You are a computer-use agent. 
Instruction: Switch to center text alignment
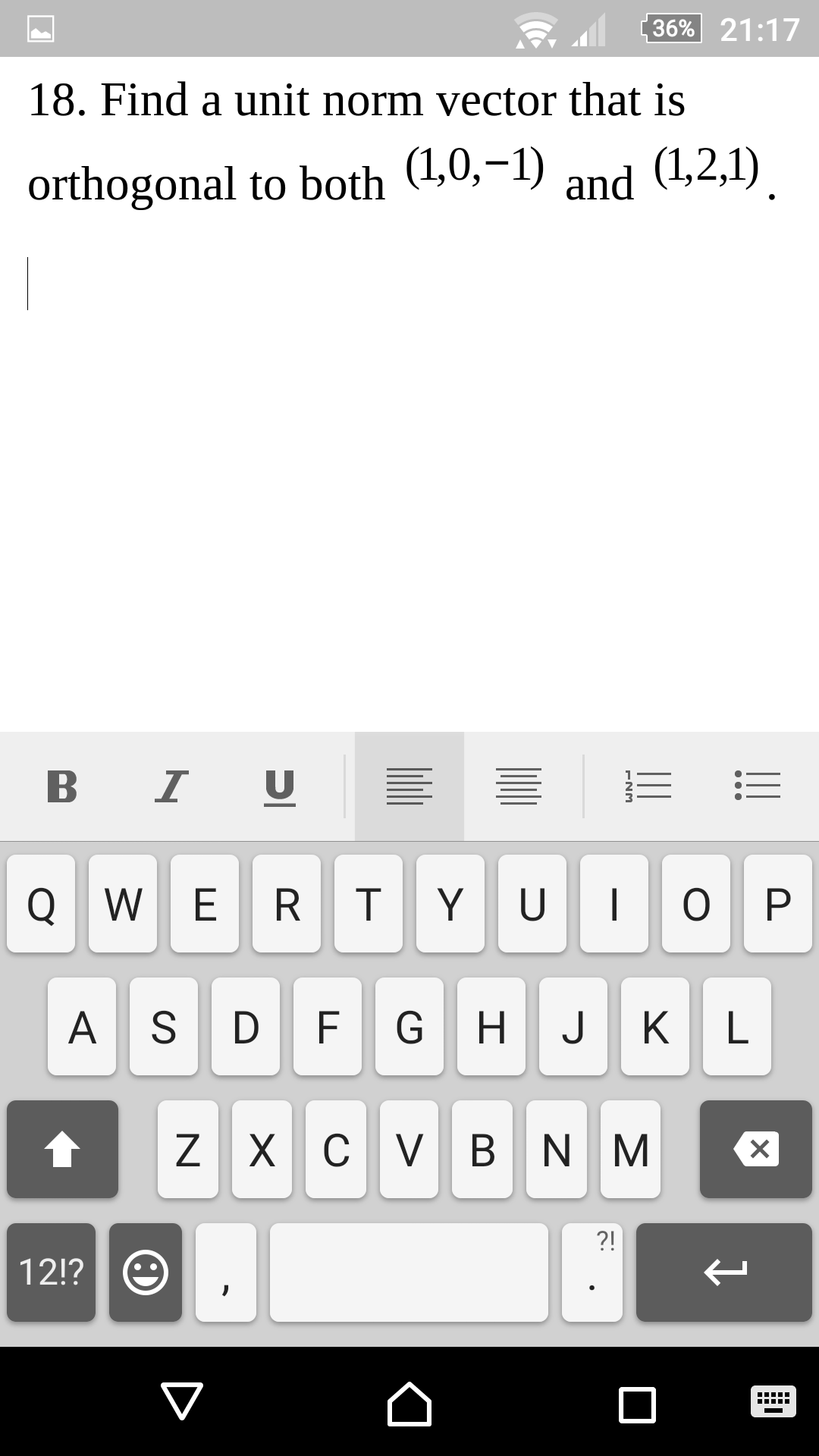point(519,786)
